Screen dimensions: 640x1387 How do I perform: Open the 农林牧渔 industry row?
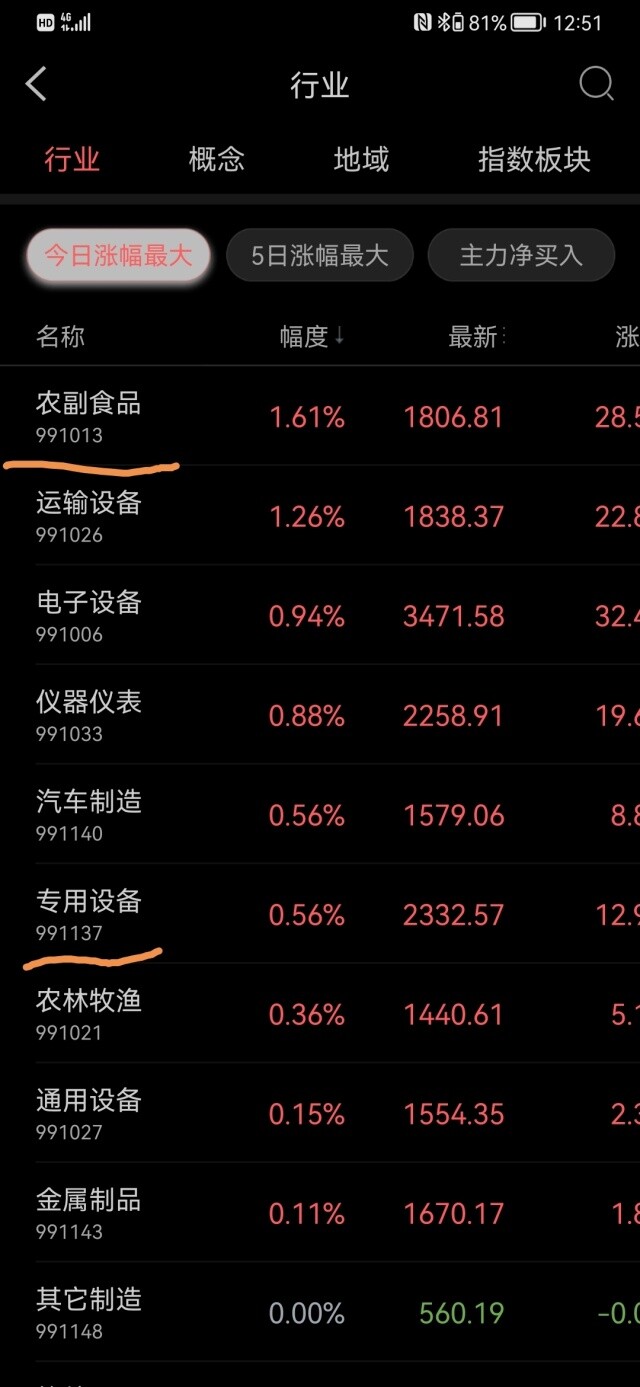pyautogui.click(x=320, y=1013)
